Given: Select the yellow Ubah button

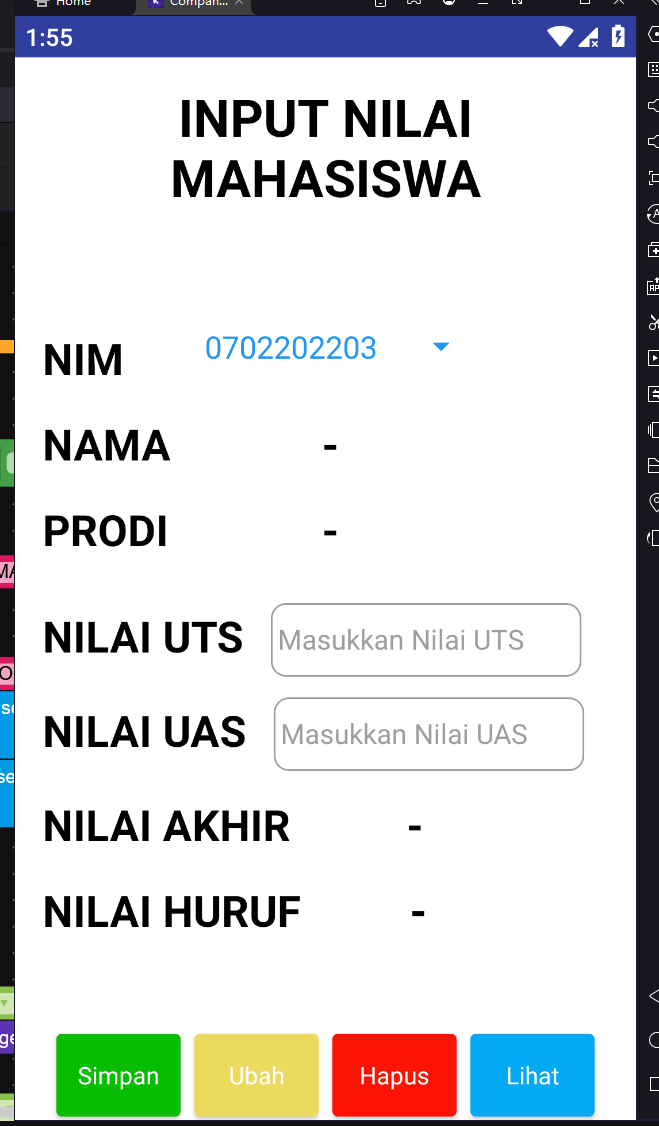Looking at the screenshot, I should [256, 1075].
